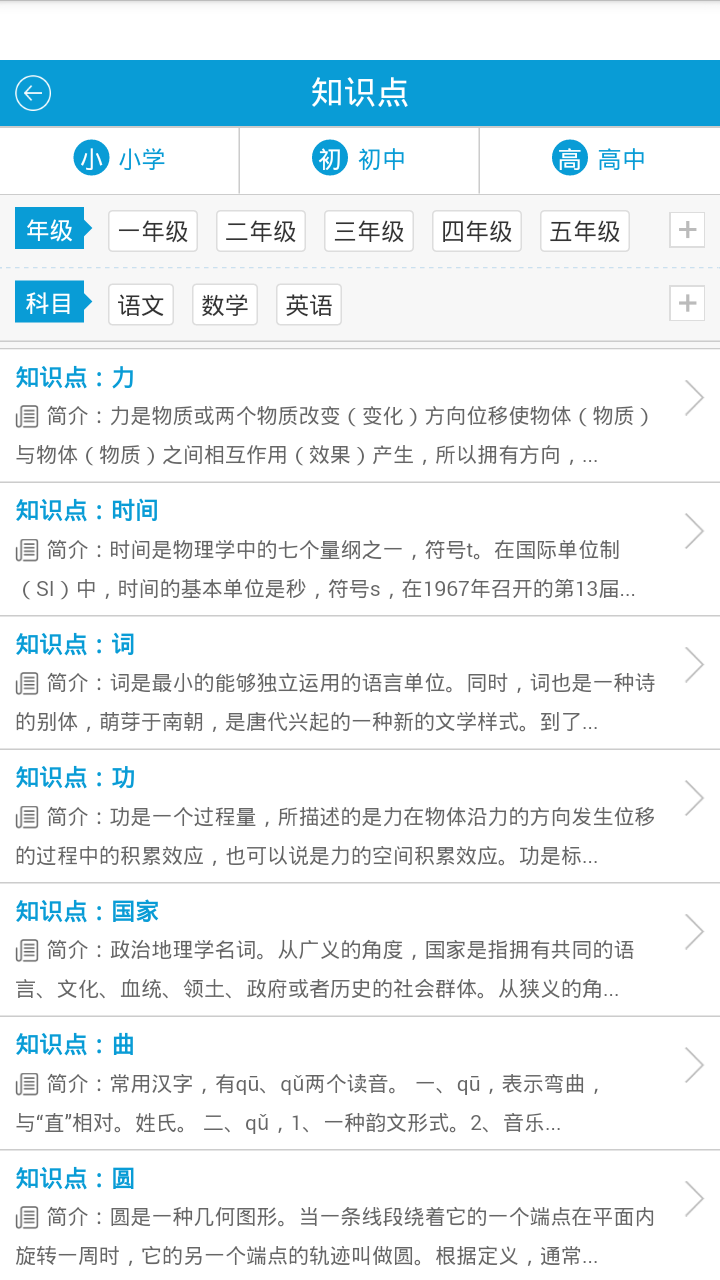Viewport: 720px width, 1280px height.
Task: Filter by 语文 subject
Action: point(141,305)
